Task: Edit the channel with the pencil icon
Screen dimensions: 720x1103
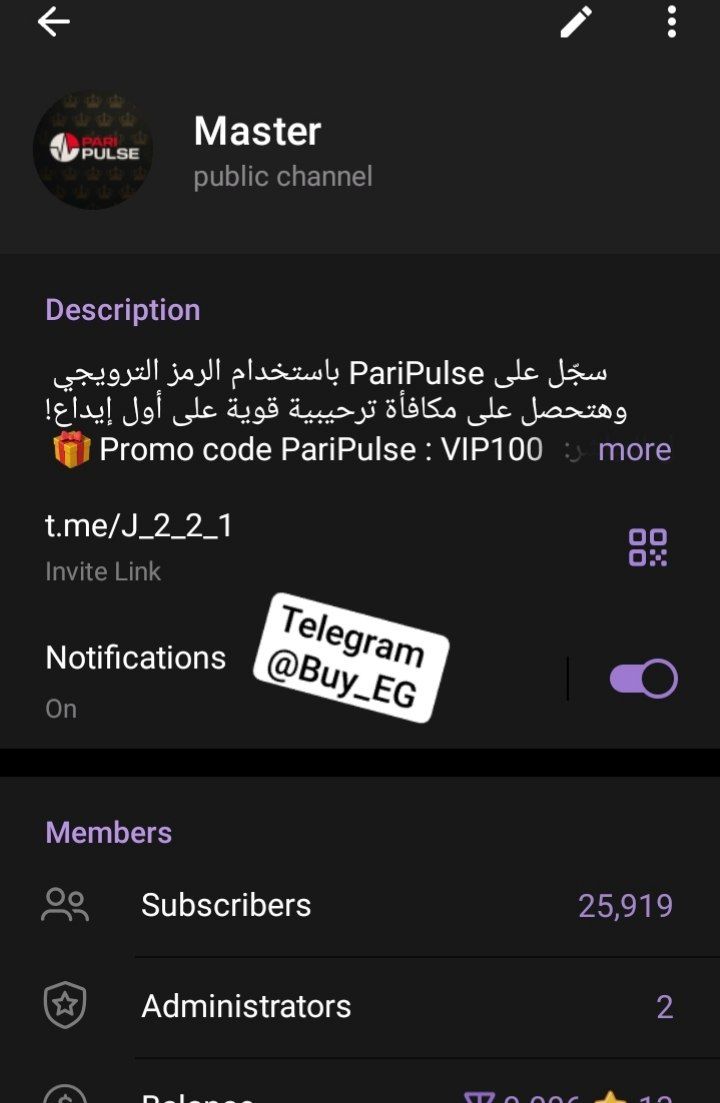Action: click(576, 23)
